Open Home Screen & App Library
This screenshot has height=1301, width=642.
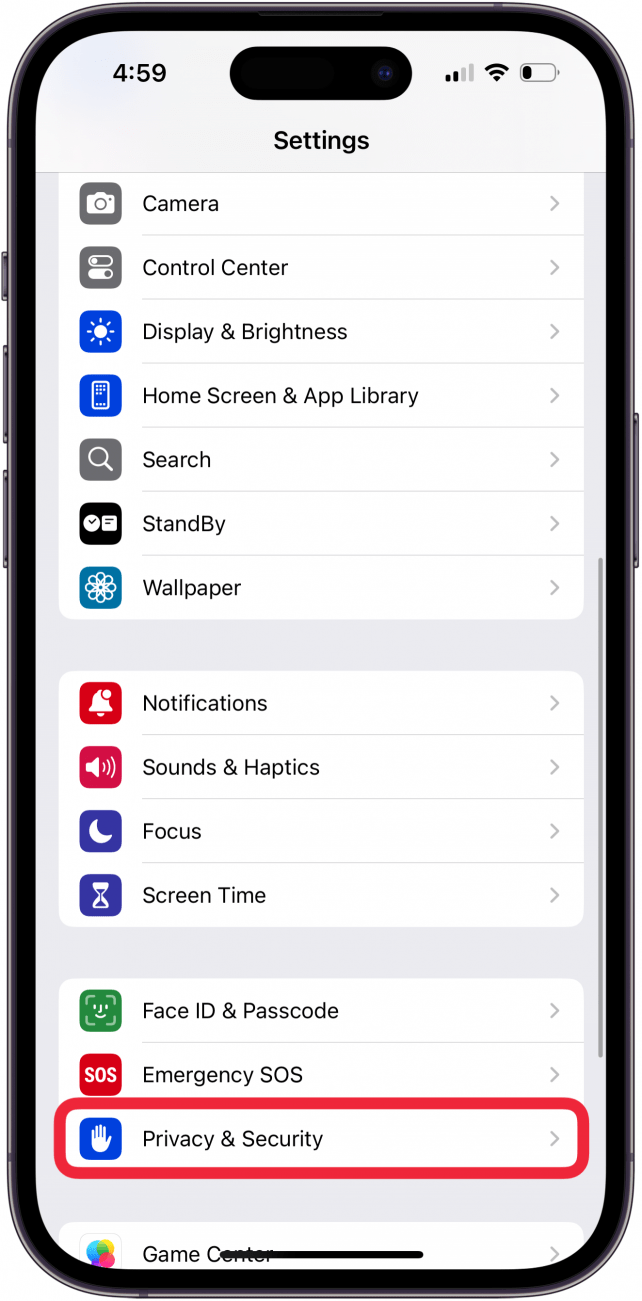click(x=320, y=396)
